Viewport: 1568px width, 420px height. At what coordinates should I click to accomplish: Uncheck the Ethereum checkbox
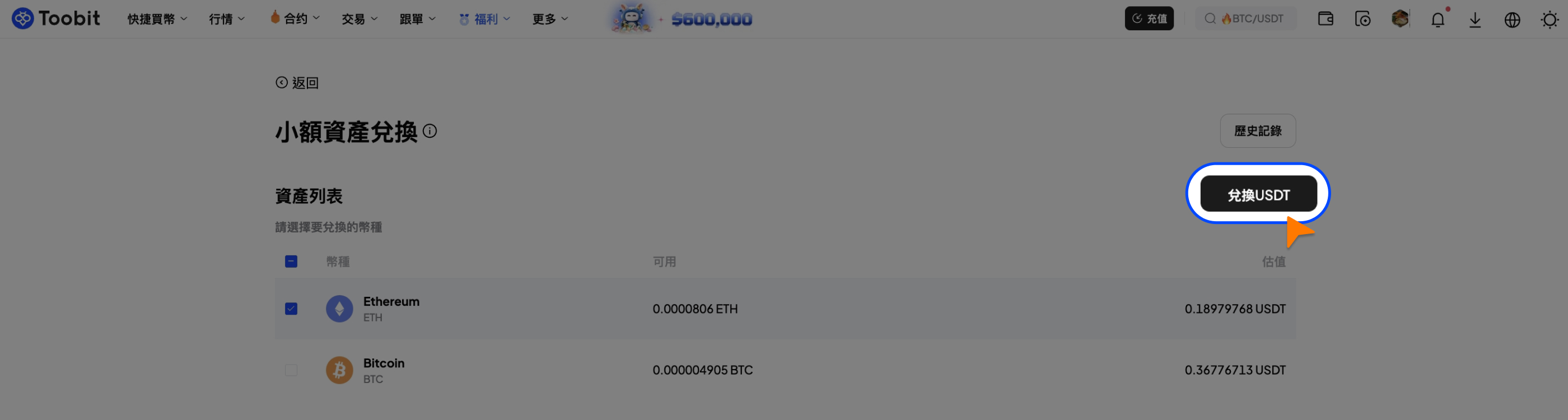click(291, 309)
